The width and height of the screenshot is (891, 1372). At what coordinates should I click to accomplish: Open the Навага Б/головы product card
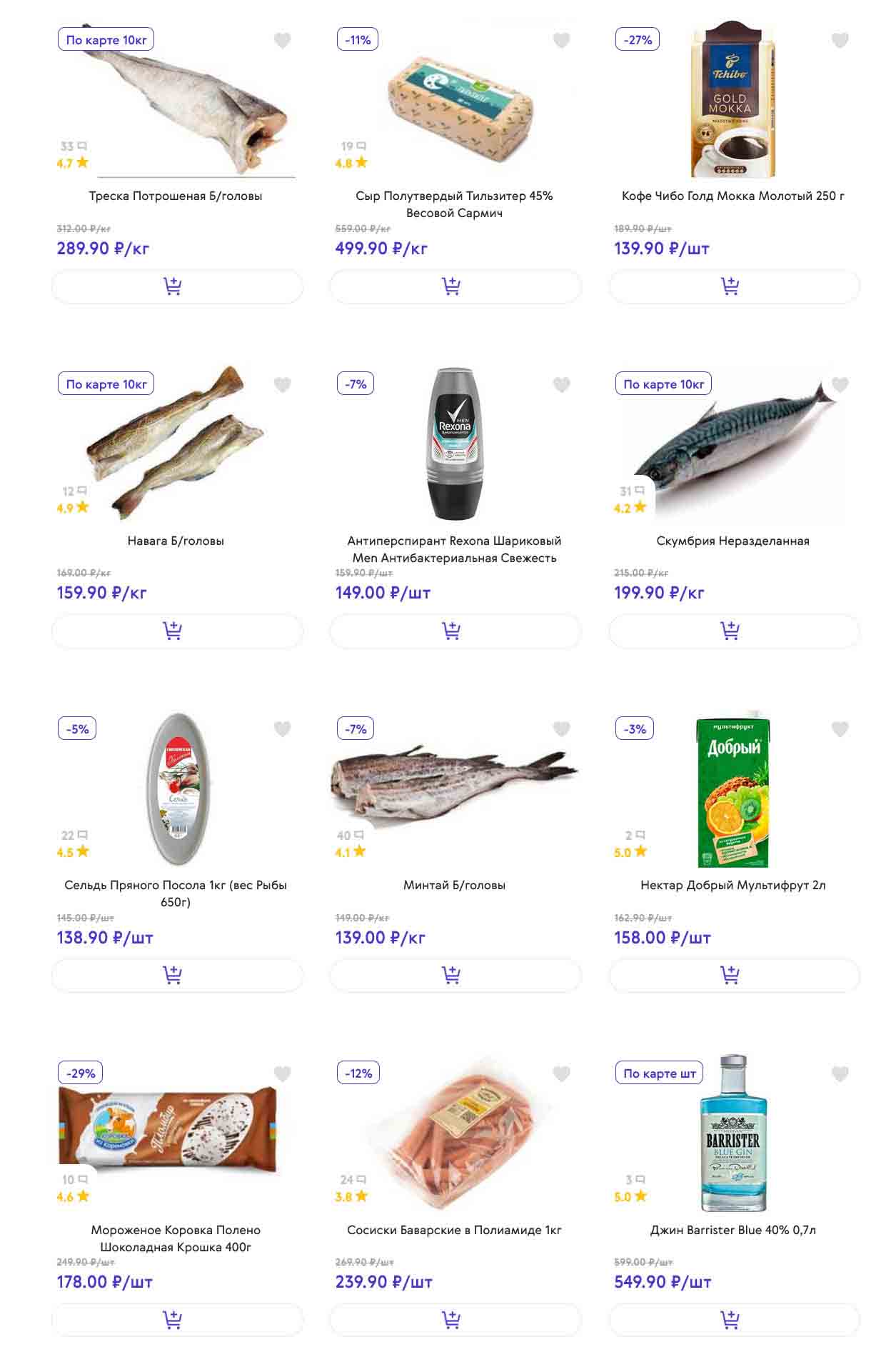[x=176, y=541]
